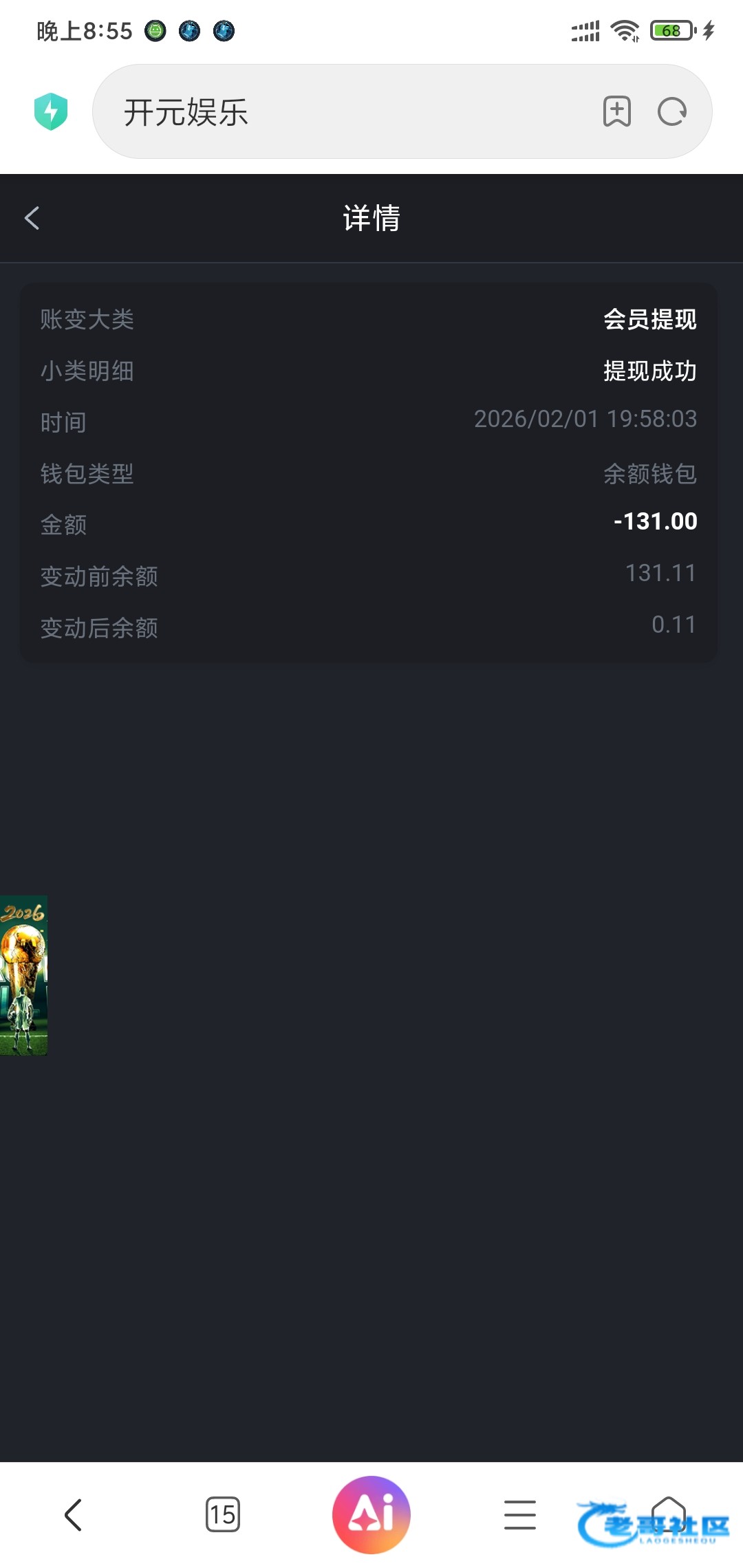Open the 2026 World Cup floating banner
Screen dimensions: 743x1568
(x=23, y=974)
